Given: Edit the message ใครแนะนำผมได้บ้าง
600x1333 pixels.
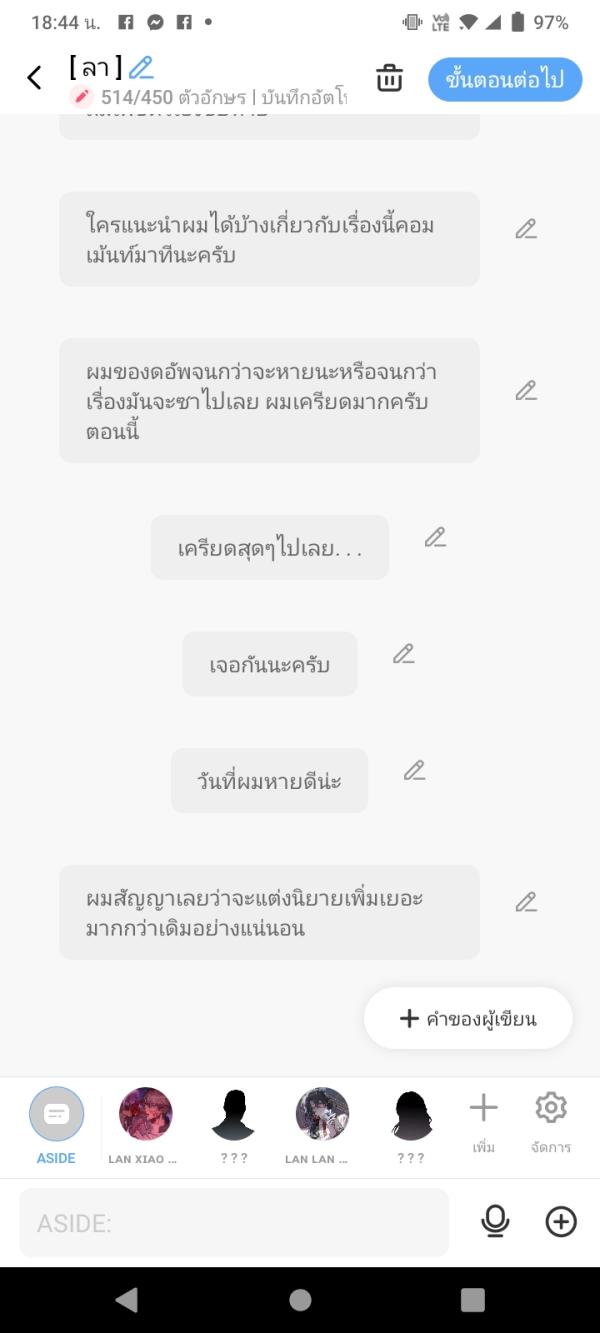Looking at the screenshot, I should pyautogui.click(x=526, y=229).
